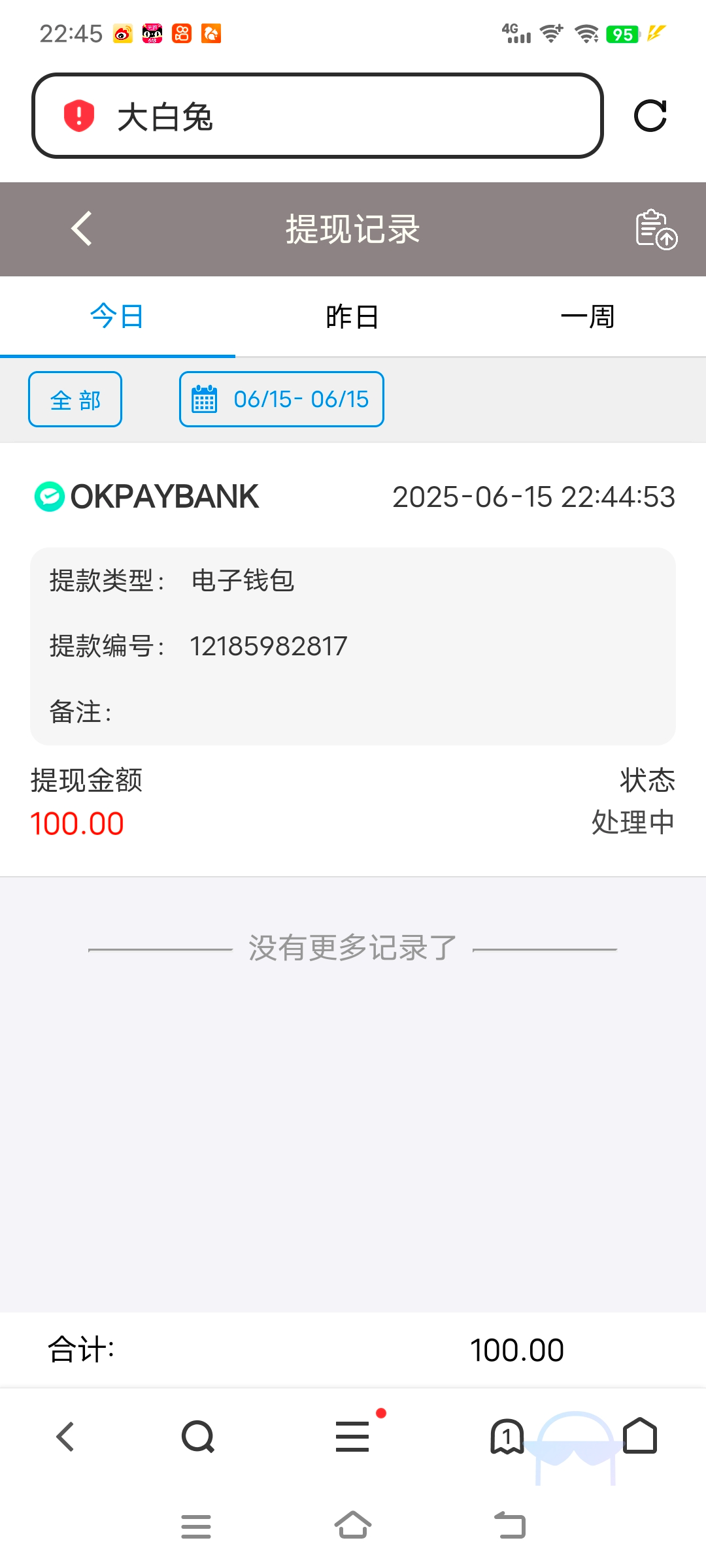706x1568 pixels.
Task: Reload the page with the refresh icon
Action: point(650,116)
